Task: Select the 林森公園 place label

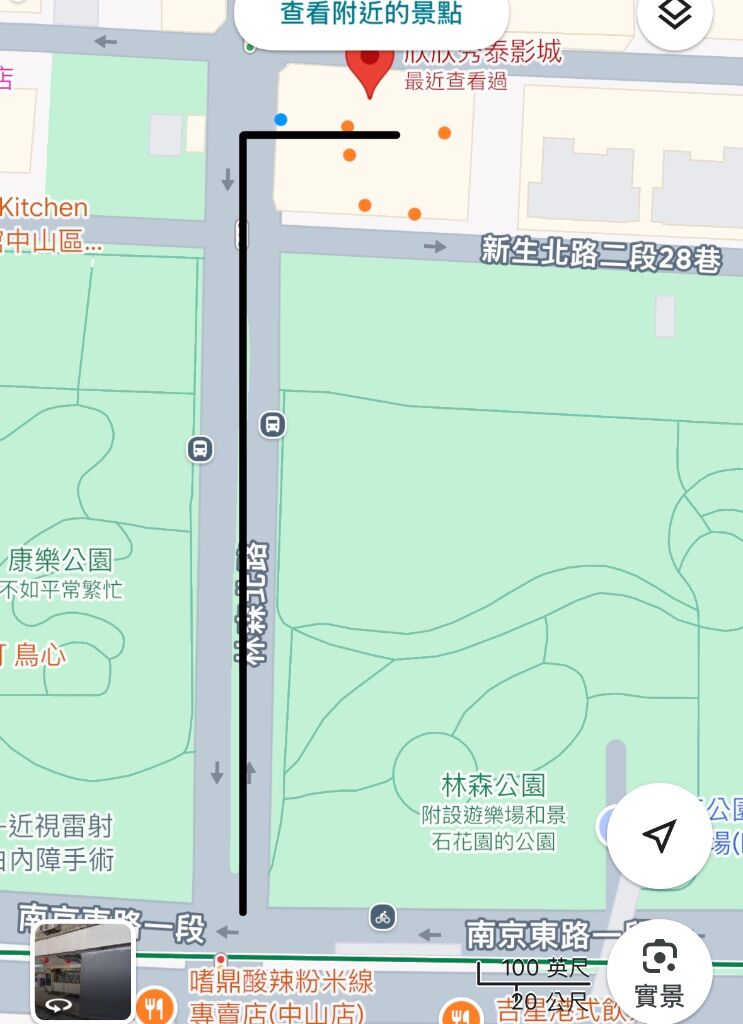Action: click(494, 783)
